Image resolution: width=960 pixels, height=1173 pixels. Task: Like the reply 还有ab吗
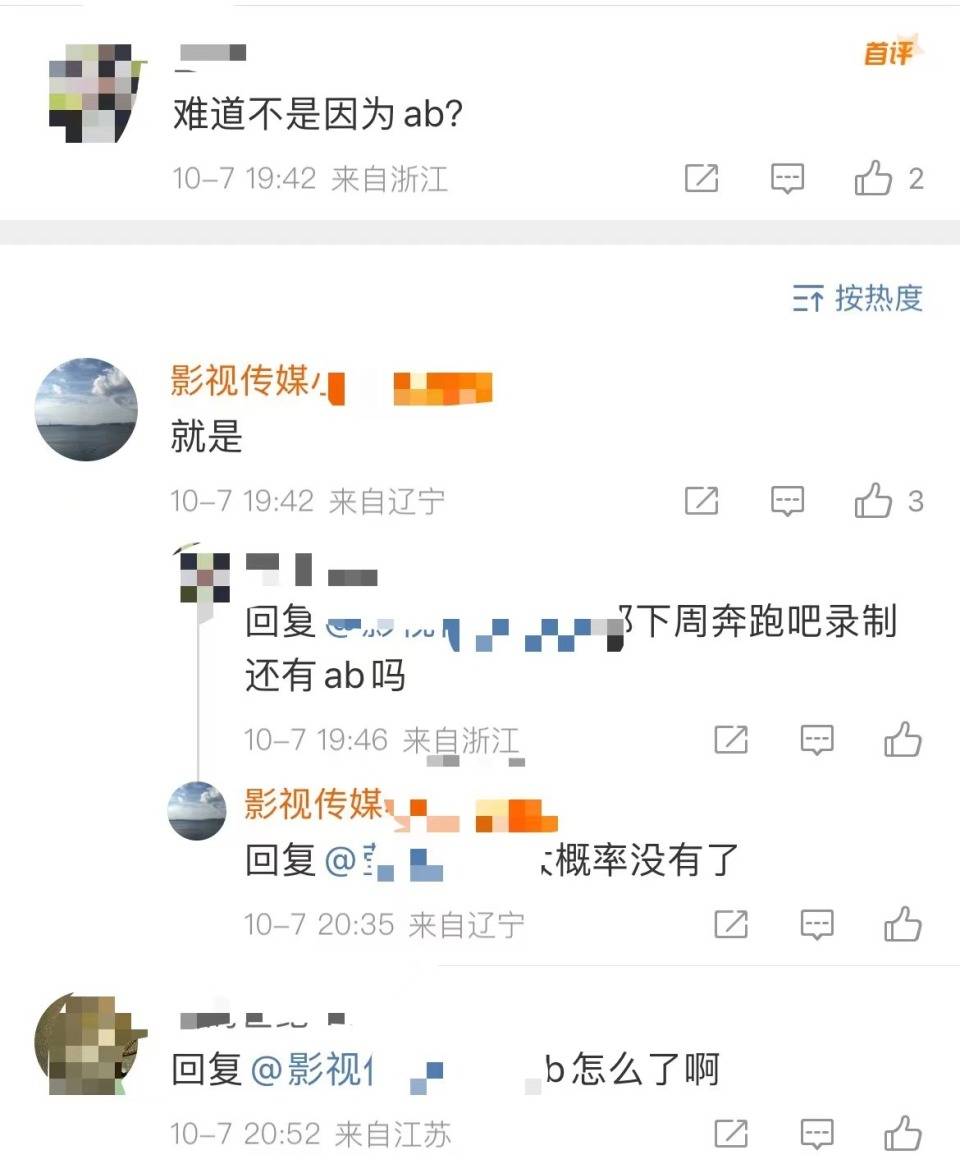(902, 741)
